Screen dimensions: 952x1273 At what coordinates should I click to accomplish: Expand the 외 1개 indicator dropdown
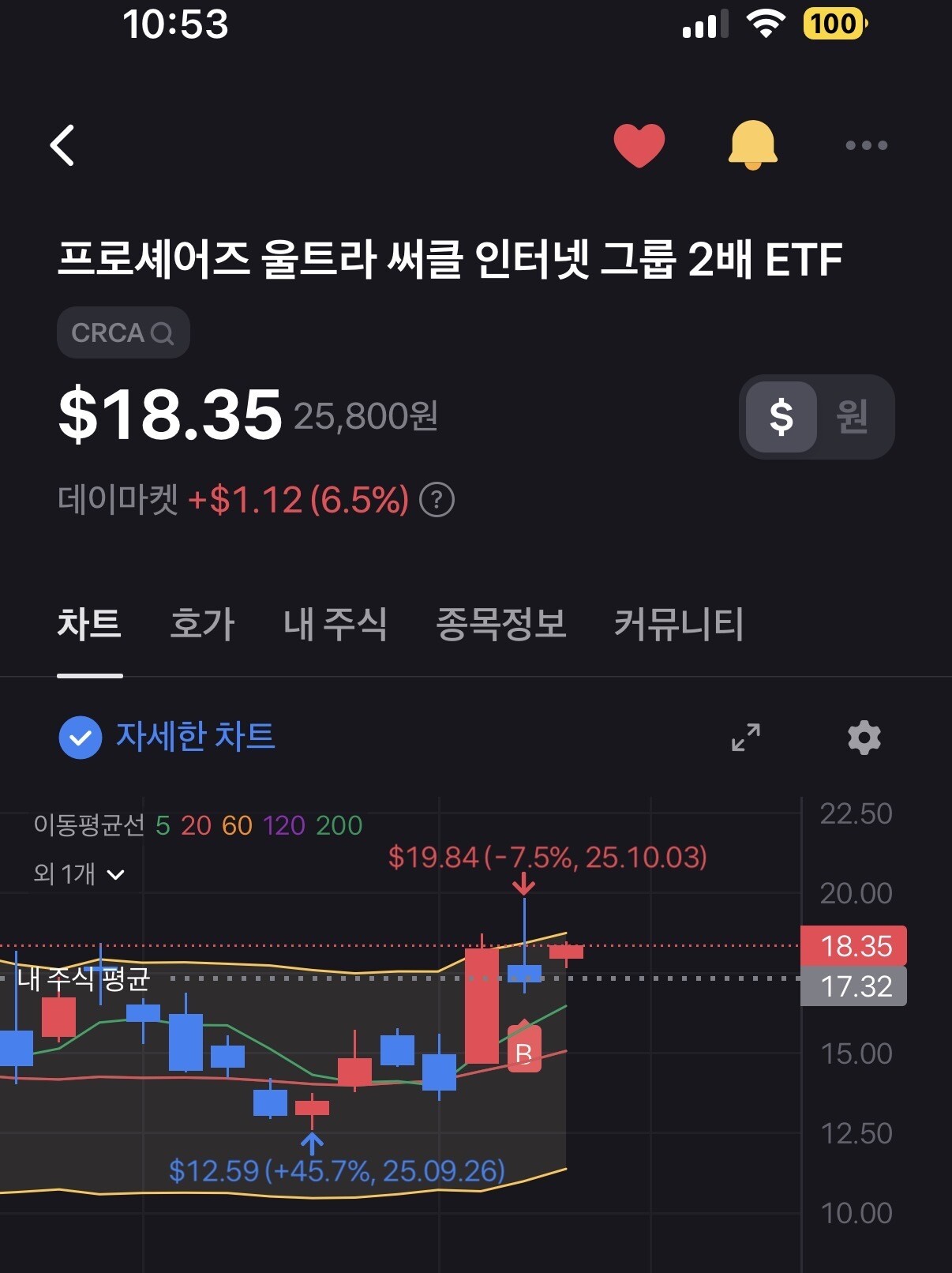point(79,874)
